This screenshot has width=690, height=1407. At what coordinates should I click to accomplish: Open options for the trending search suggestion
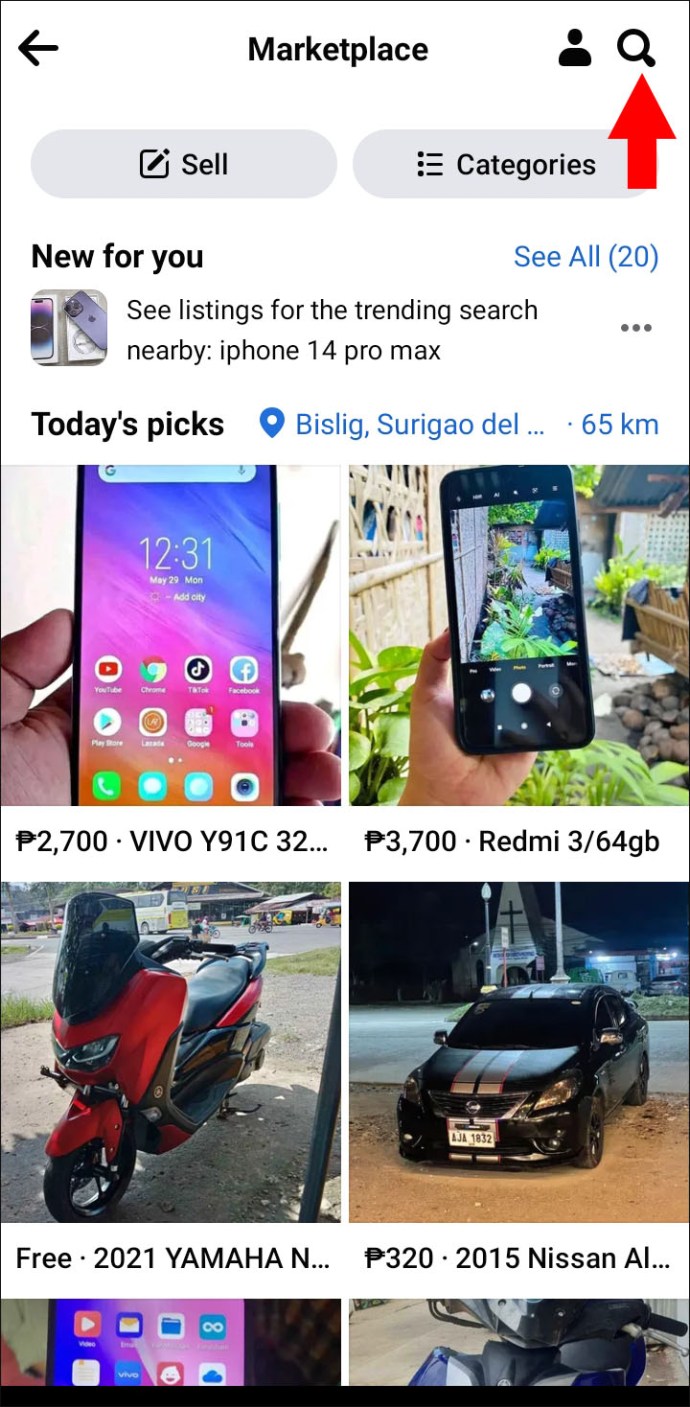tap(636, 328)
